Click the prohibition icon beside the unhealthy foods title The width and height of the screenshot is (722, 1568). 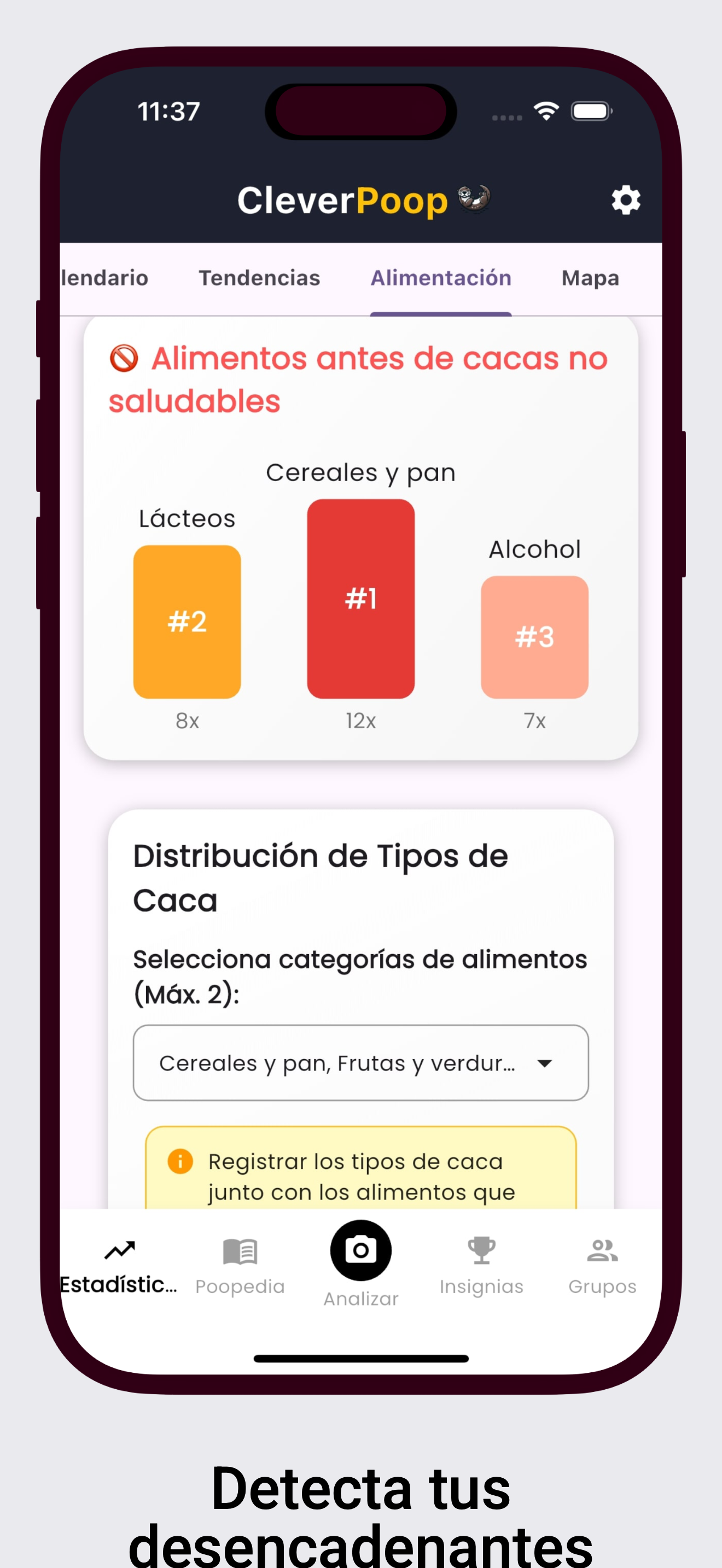(125, 359)
